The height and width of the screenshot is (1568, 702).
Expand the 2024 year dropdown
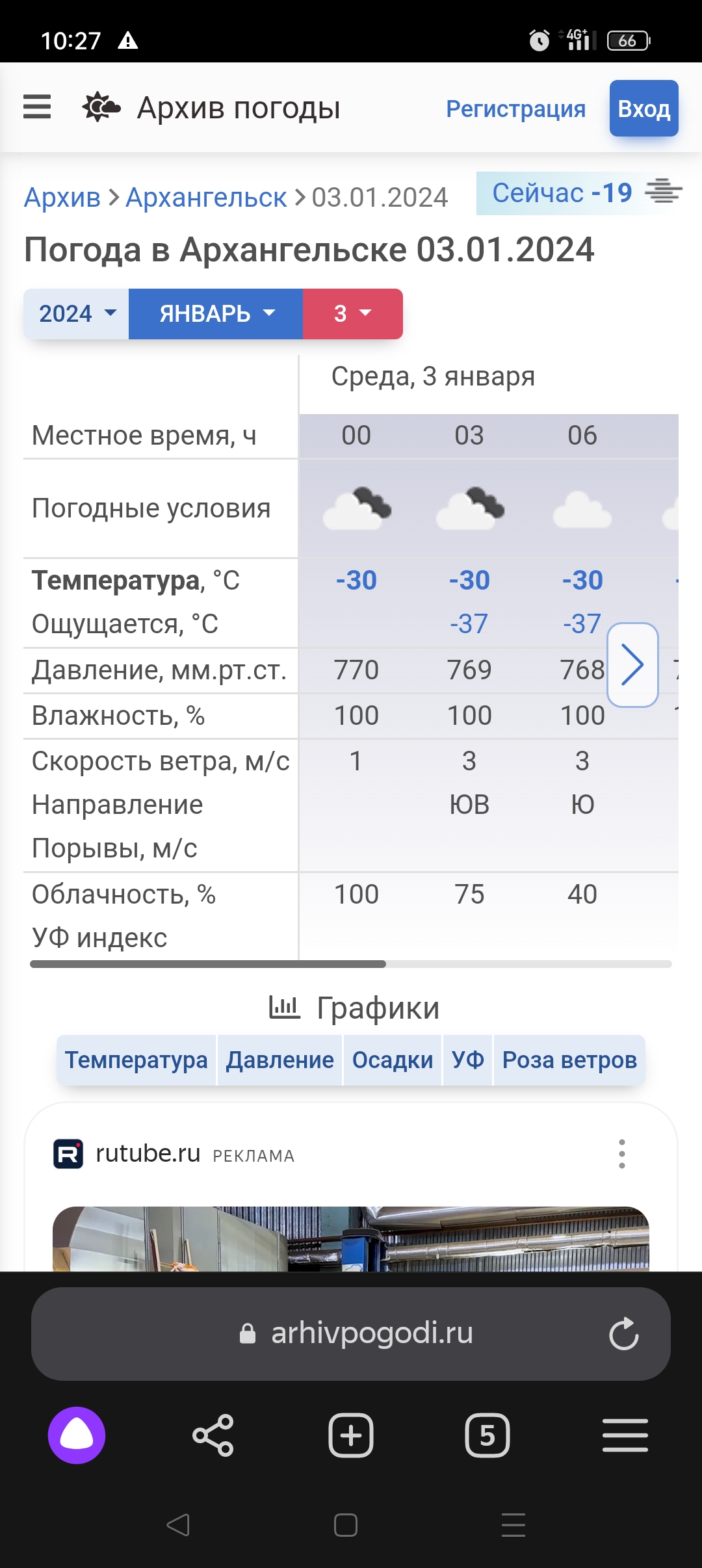coord(77,314)
